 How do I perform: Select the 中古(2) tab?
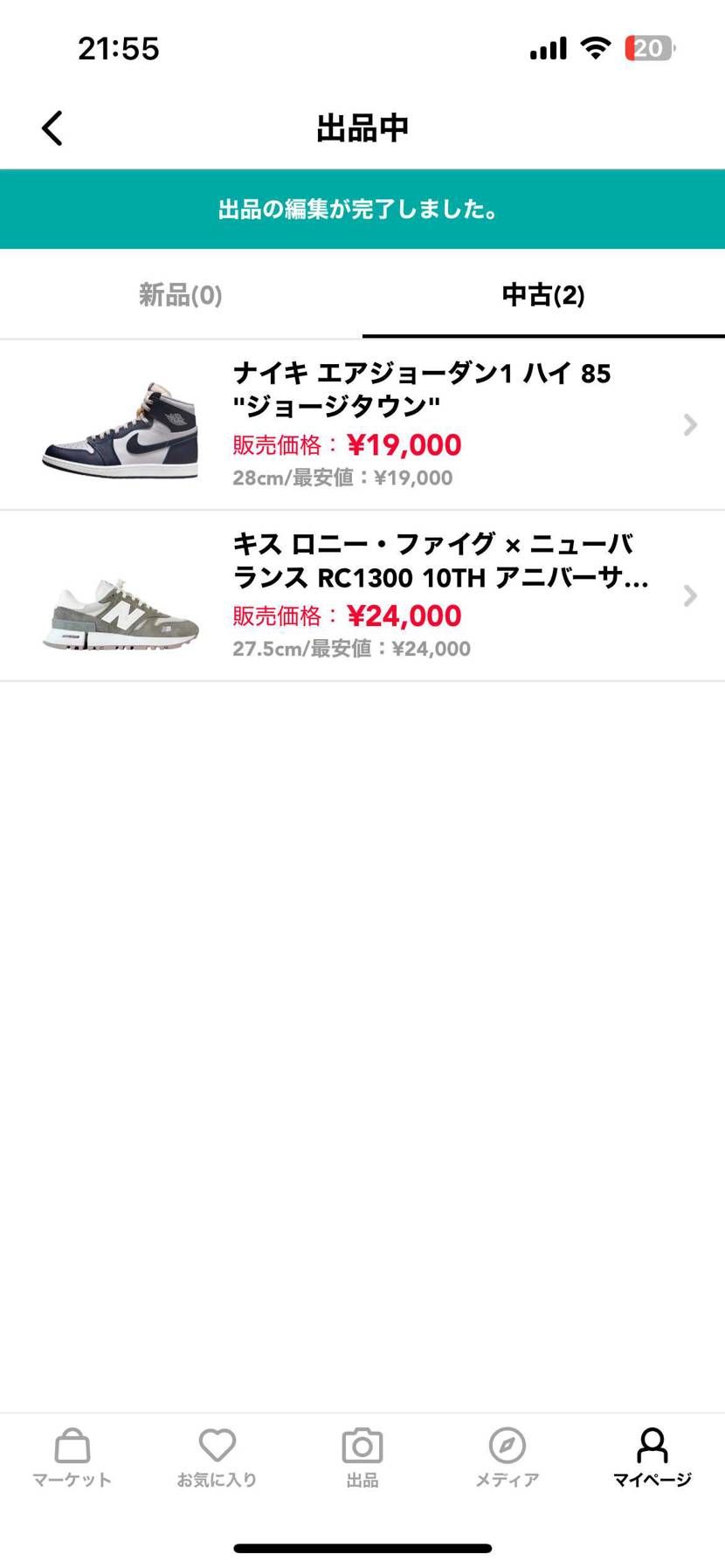tap(542, 295)
